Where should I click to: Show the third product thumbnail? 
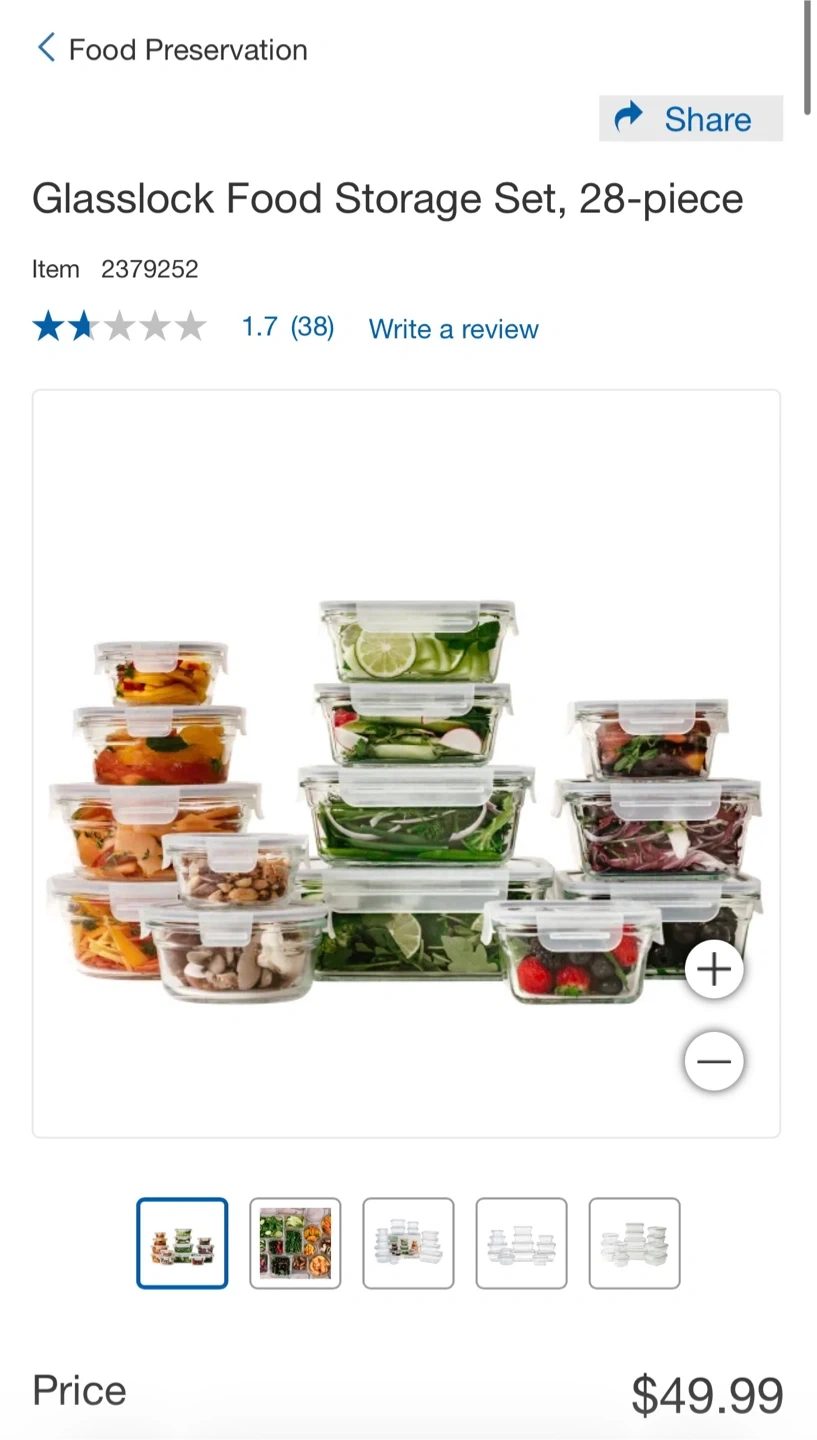tap(408, 1243)
